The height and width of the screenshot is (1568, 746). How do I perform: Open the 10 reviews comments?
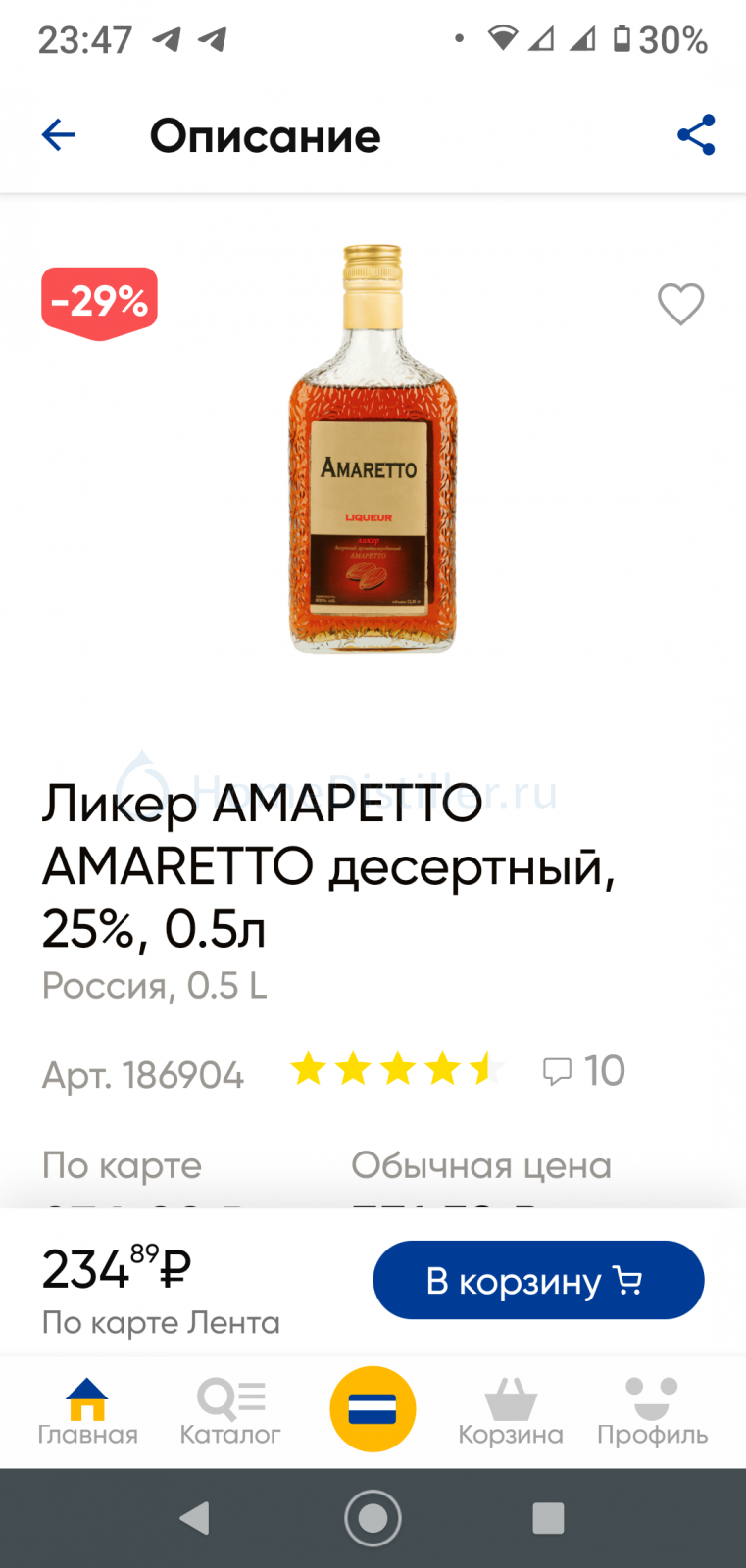click(584, 1070)
